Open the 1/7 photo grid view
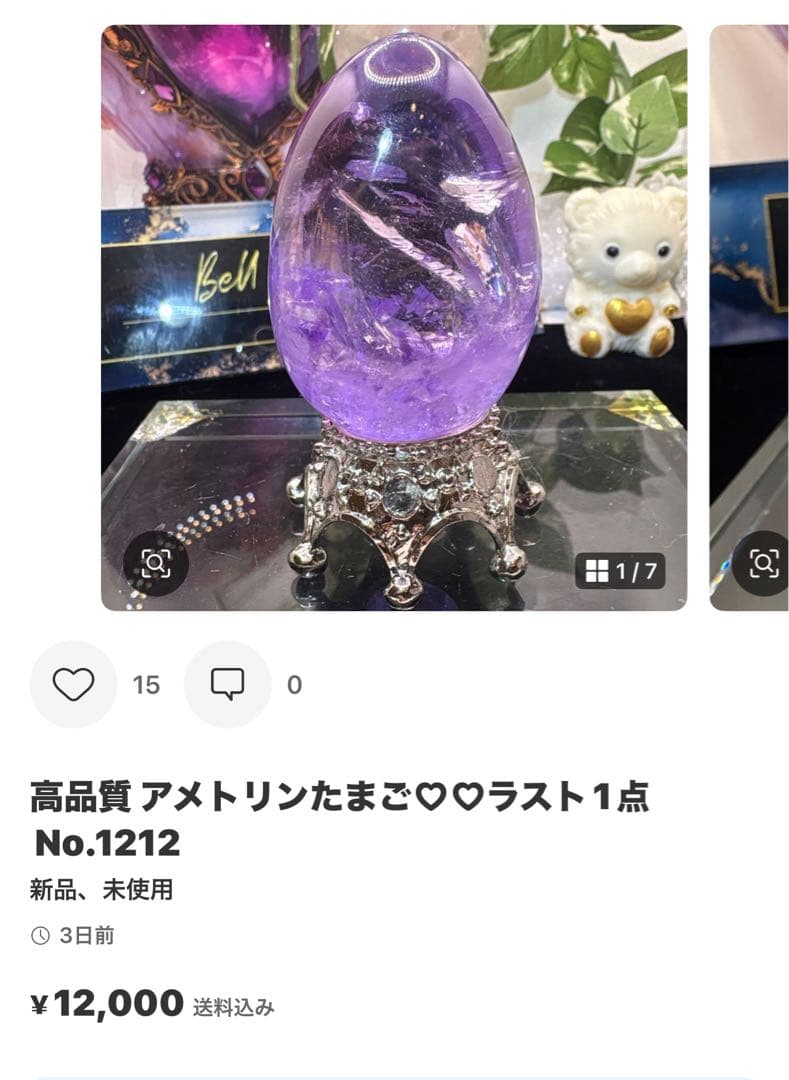The width and height of the screenshot is (789, 1080). pyautogui.click(x=621, y=571)
